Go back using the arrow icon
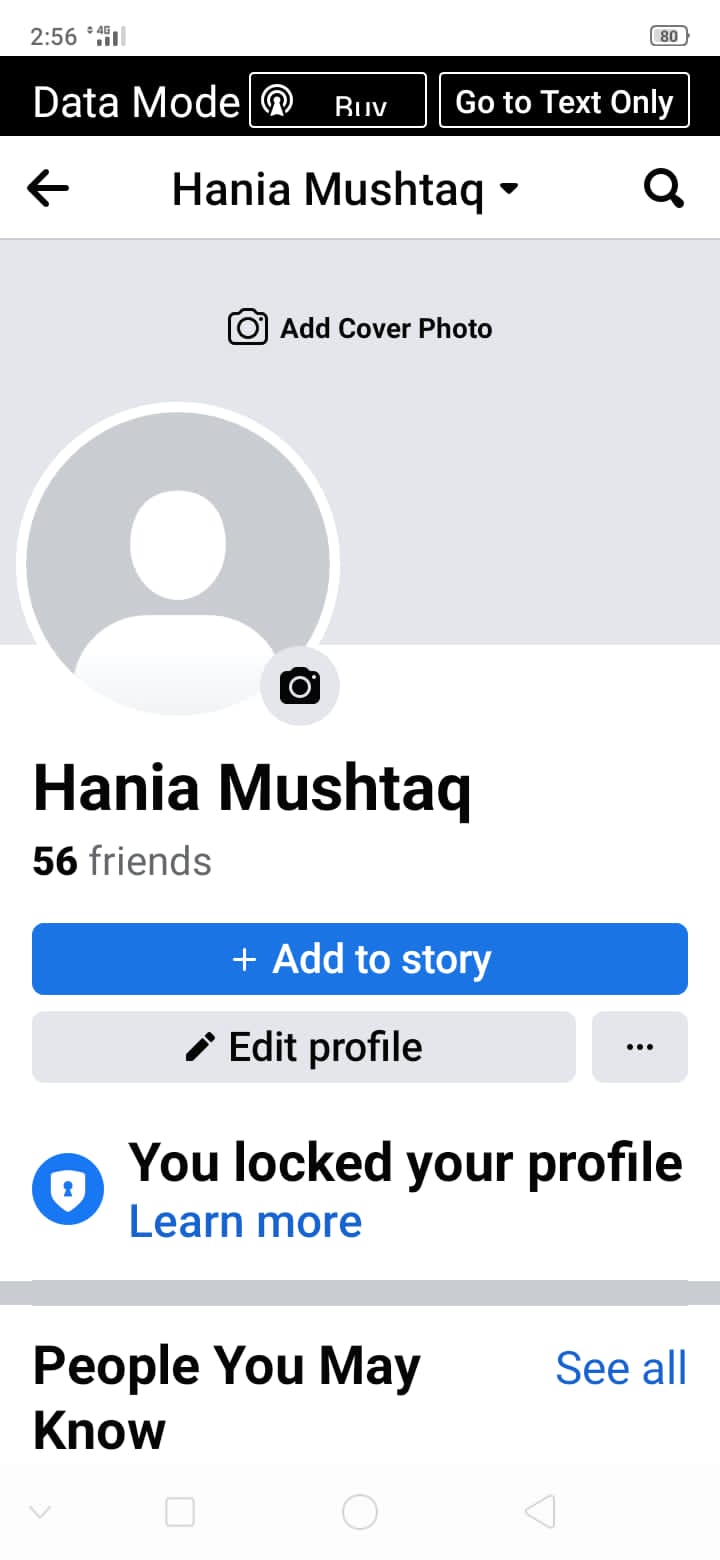 (x=48, y=188)
